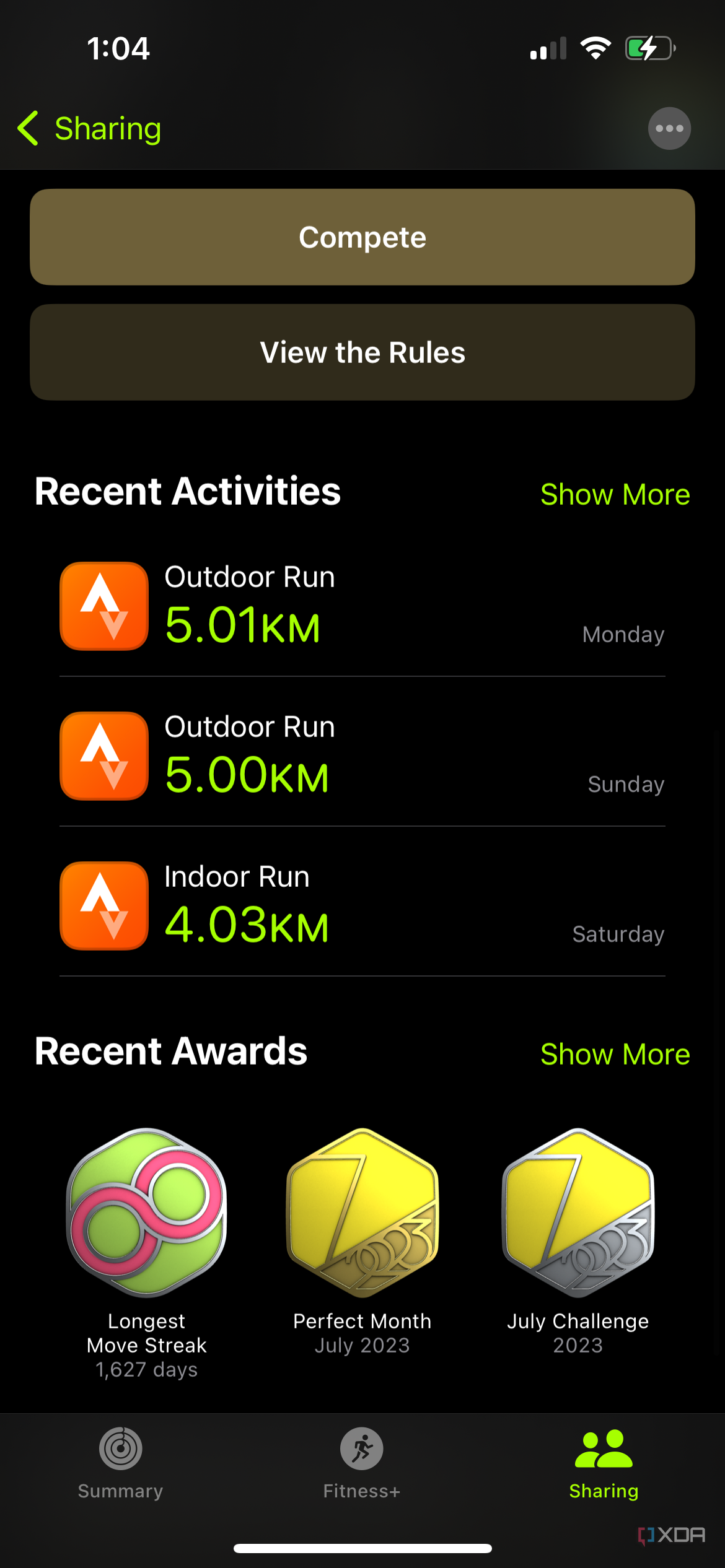
Task: Select Monday's Outdoor Run 5.01KM entry
Action: [362, 607]
